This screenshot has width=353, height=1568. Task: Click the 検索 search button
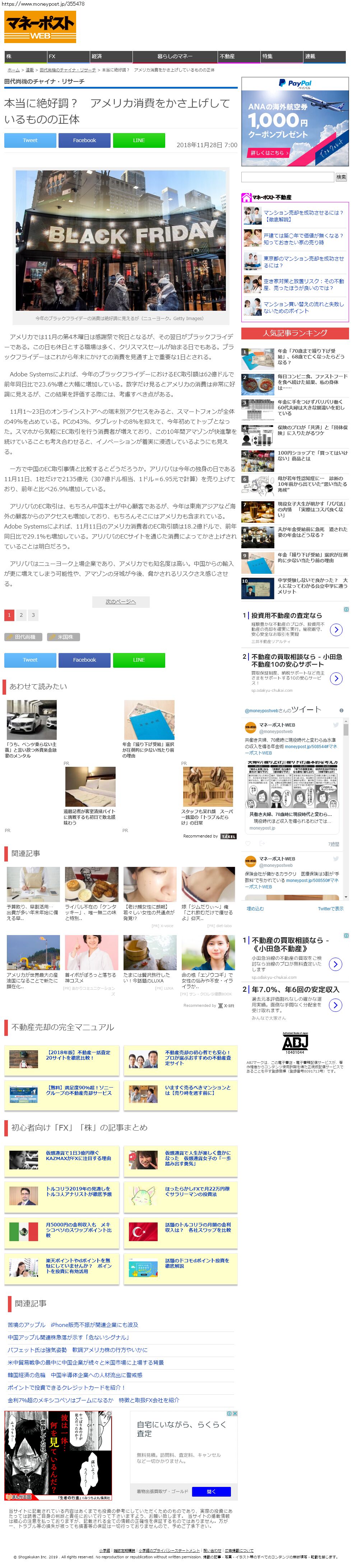click(342, 177)
